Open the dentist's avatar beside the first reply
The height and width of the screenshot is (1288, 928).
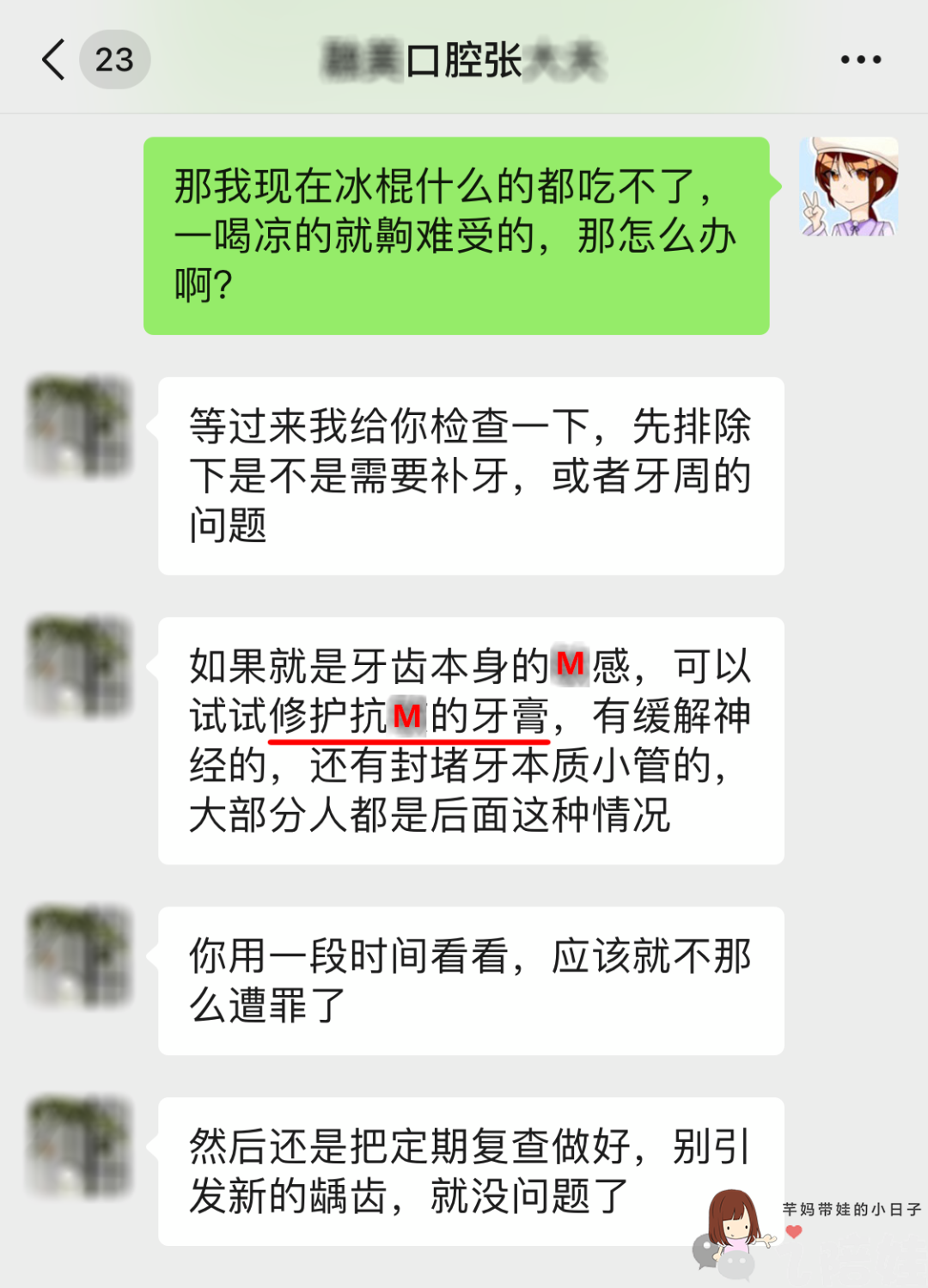pos(79,426)
